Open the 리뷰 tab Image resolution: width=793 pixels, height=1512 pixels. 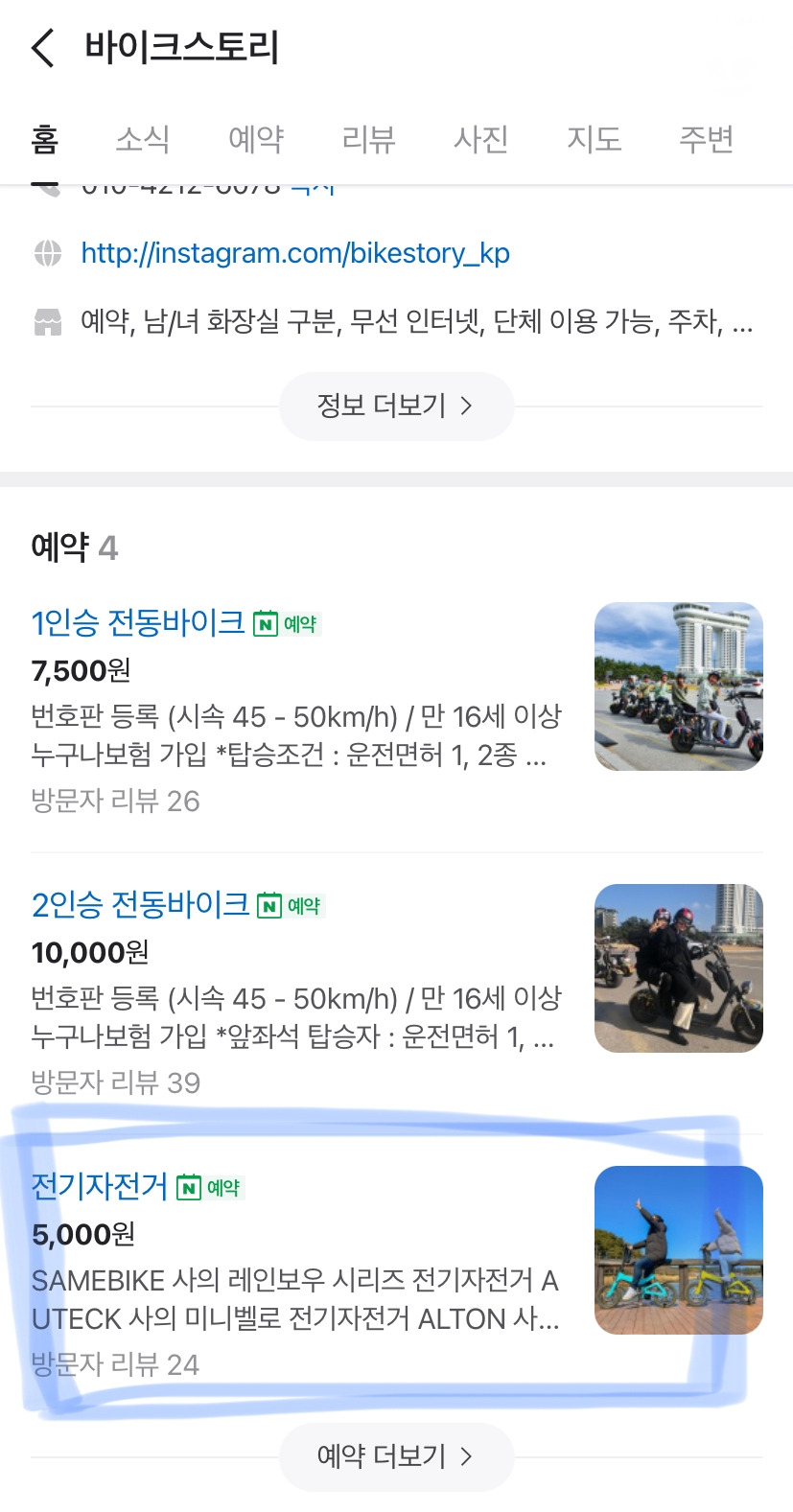coord(368,139)
